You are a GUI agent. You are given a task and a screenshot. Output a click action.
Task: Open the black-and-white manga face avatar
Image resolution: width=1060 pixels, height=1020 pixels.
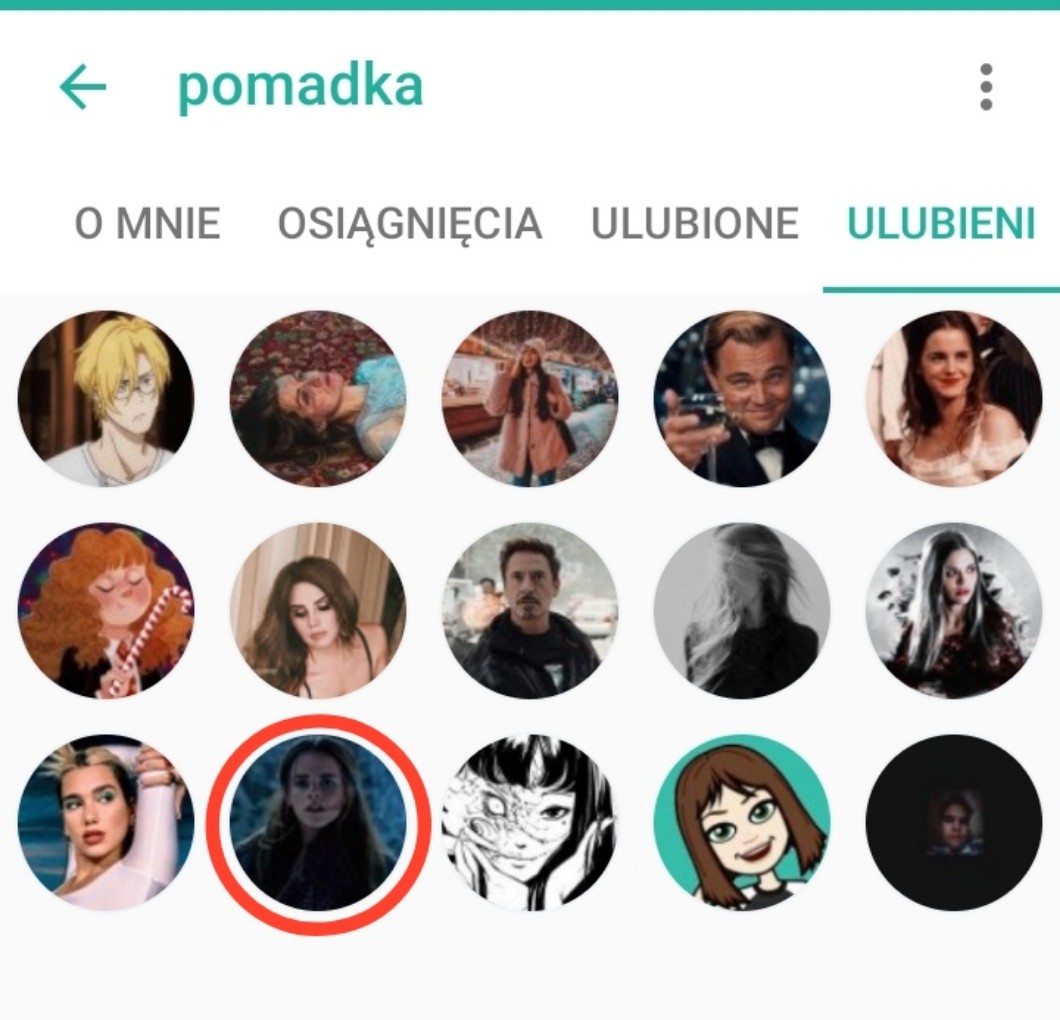pyautogui.click(x=530, y=824)
